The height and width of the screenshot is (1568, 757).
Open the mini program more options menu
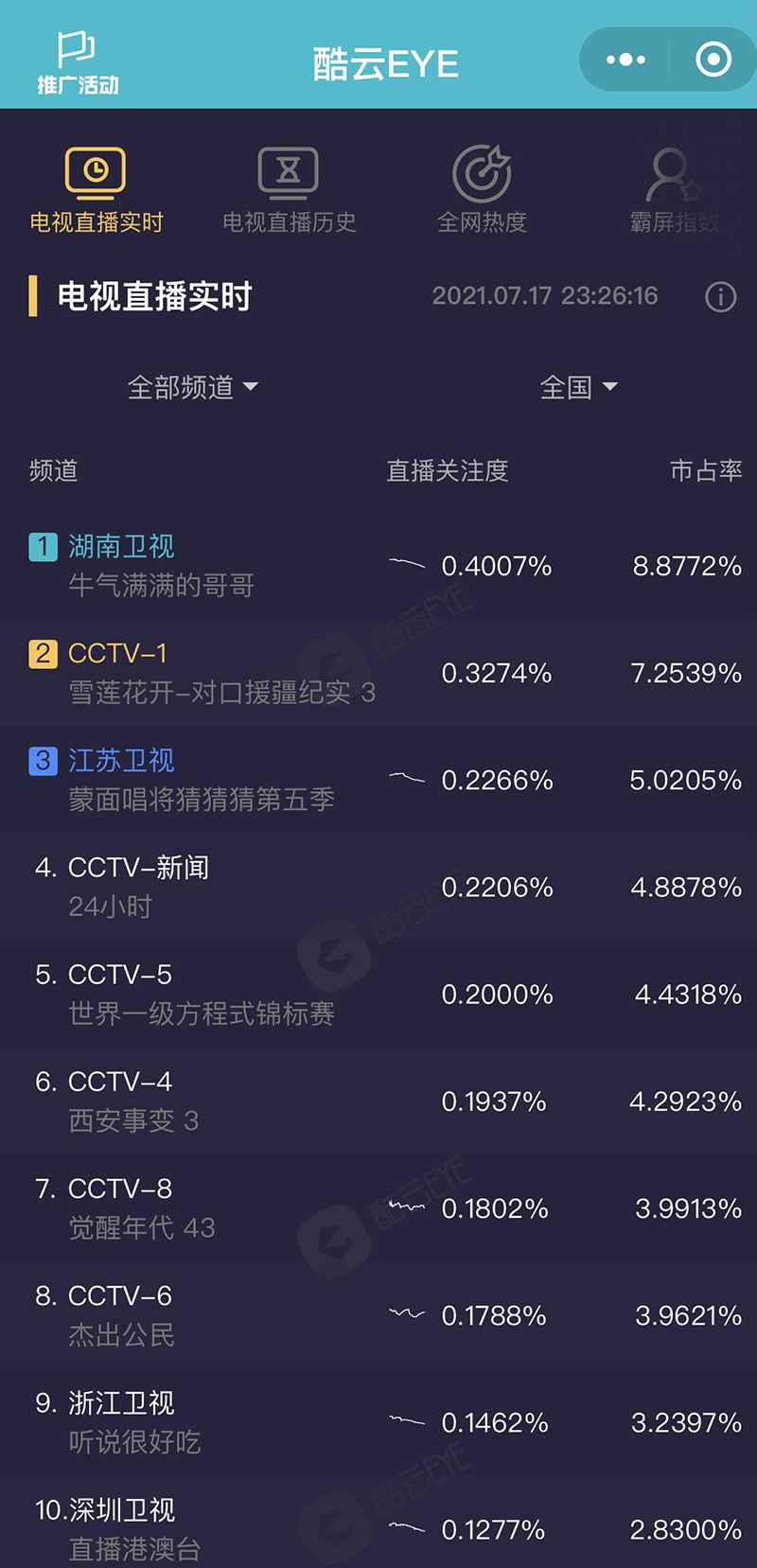(x=625, y=60)
